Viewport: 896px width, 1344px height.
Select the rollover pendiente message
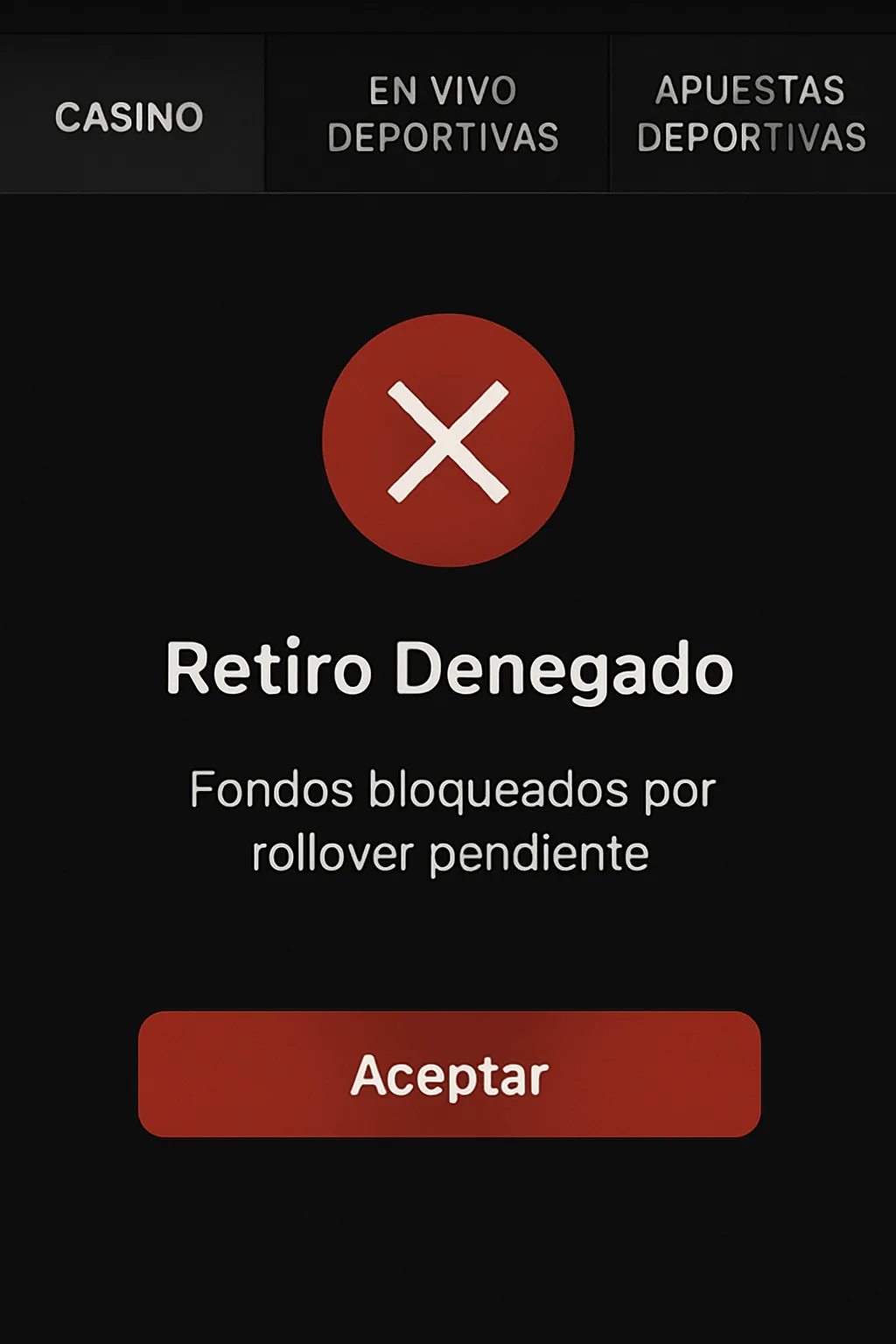[x=448, y=849]
